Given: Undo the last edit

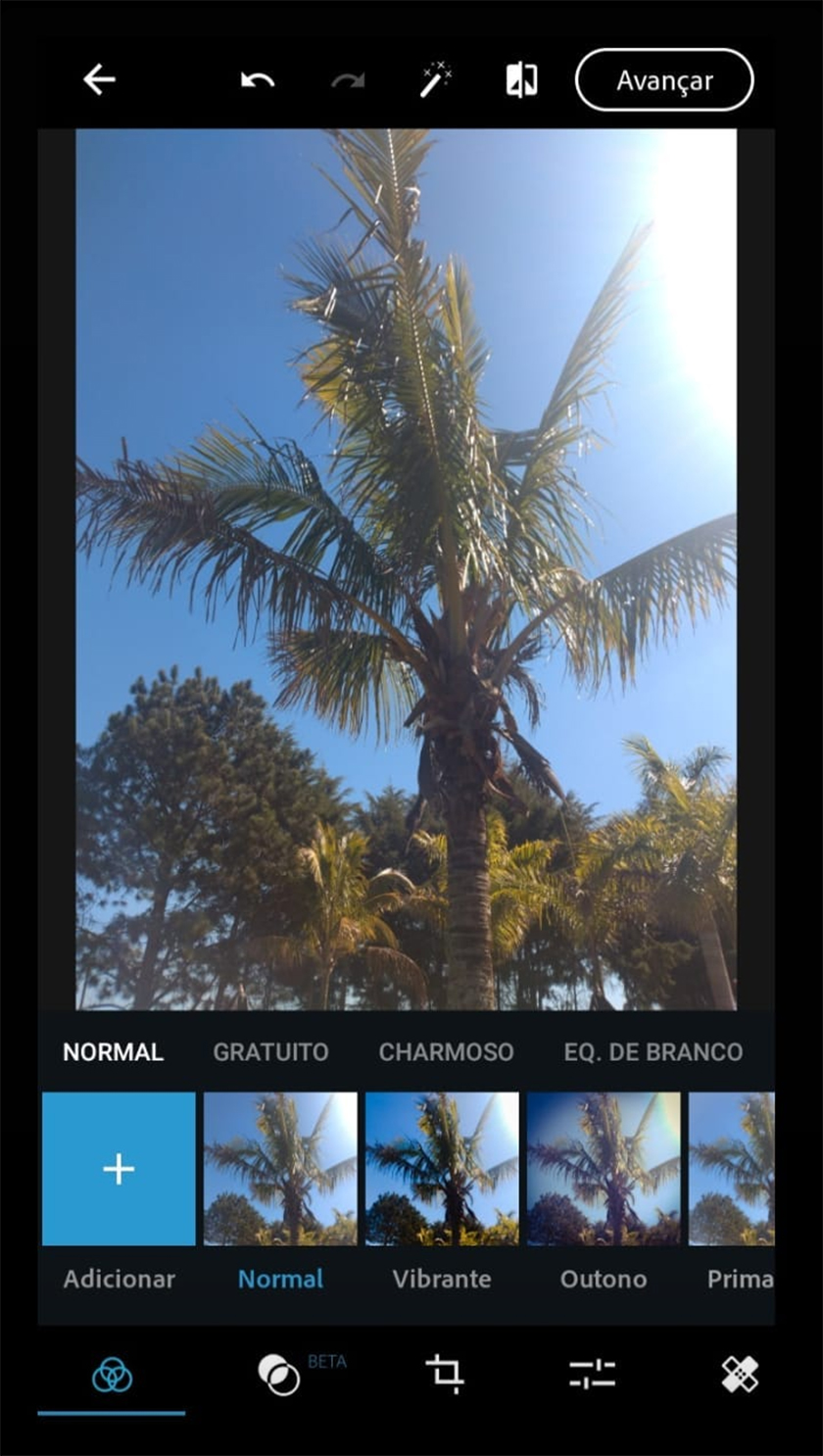Looking at the screenshot, I should tap(258, 80).
